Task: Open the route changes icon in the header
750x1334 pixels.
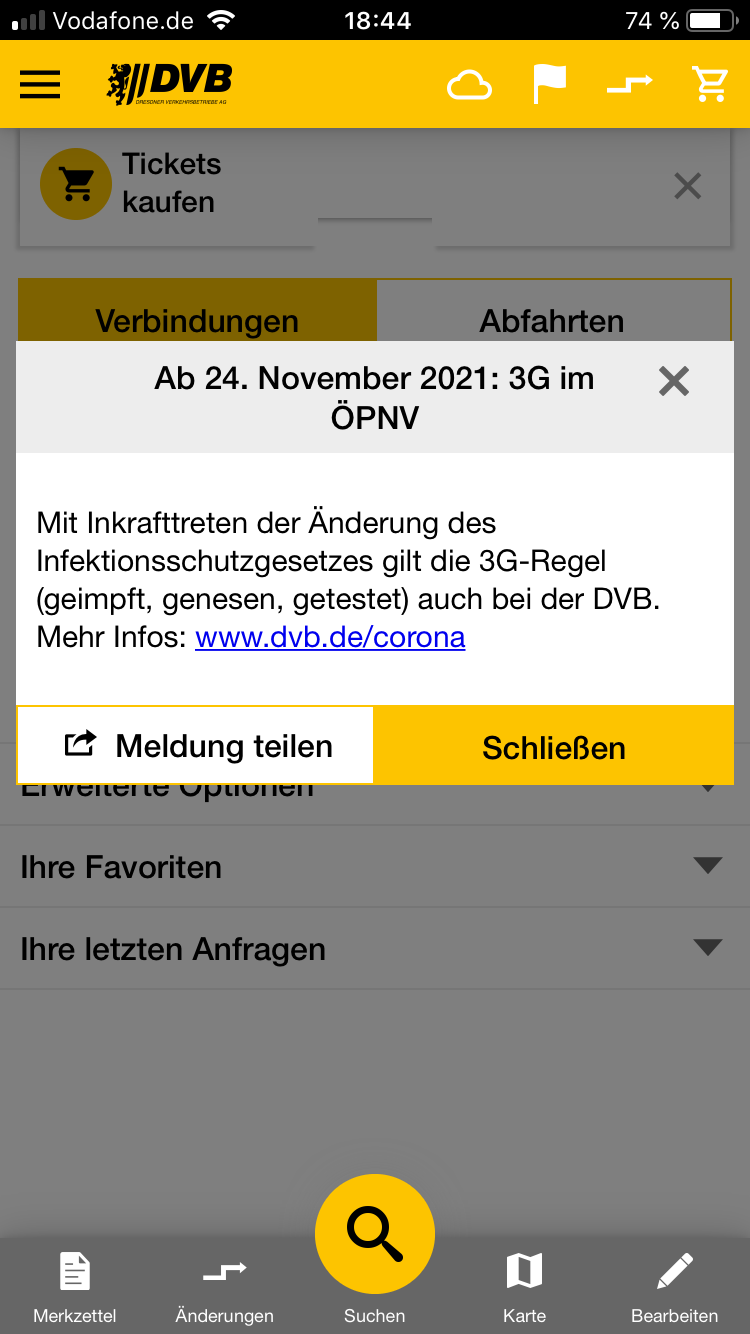Action: pyautogui.click(x=629, y=85)
